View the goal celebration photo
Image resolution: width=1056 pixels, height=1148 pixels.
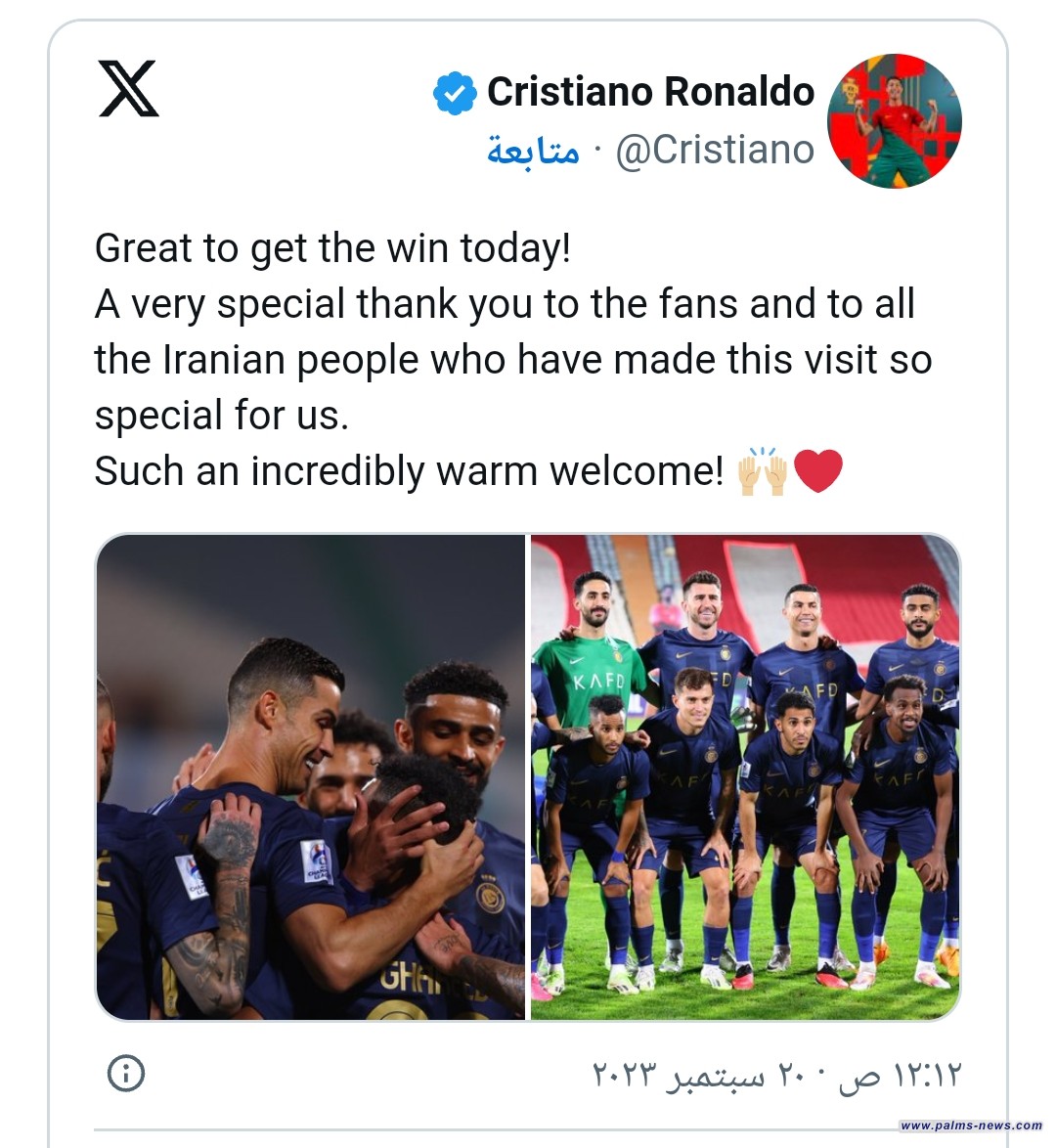311,776
